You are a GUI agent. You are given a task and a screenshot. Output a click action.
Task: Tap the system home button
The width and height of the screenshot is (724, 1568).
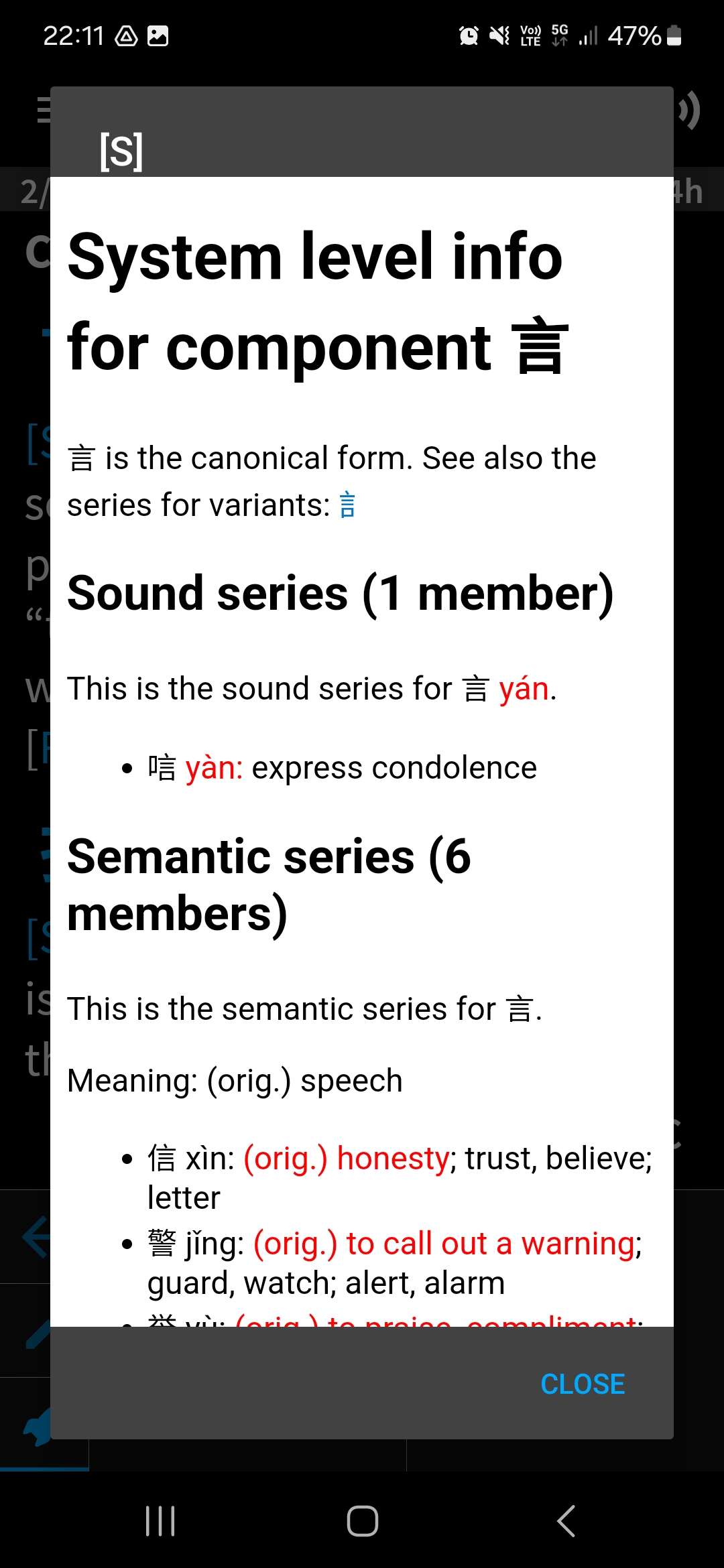point(362,1520)
